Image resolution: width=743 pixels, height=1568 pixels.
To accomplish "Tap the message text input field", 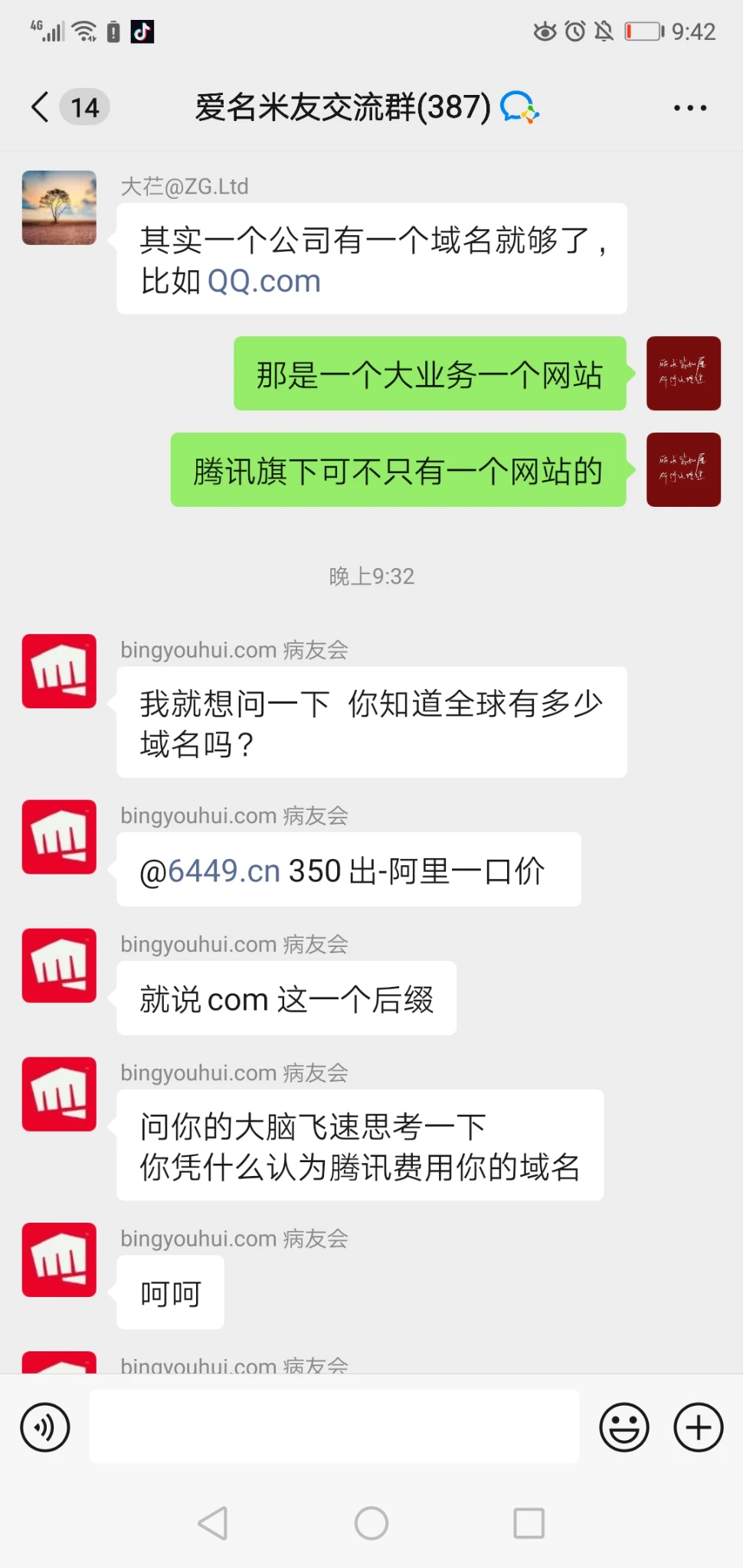I will [334, 1427].
